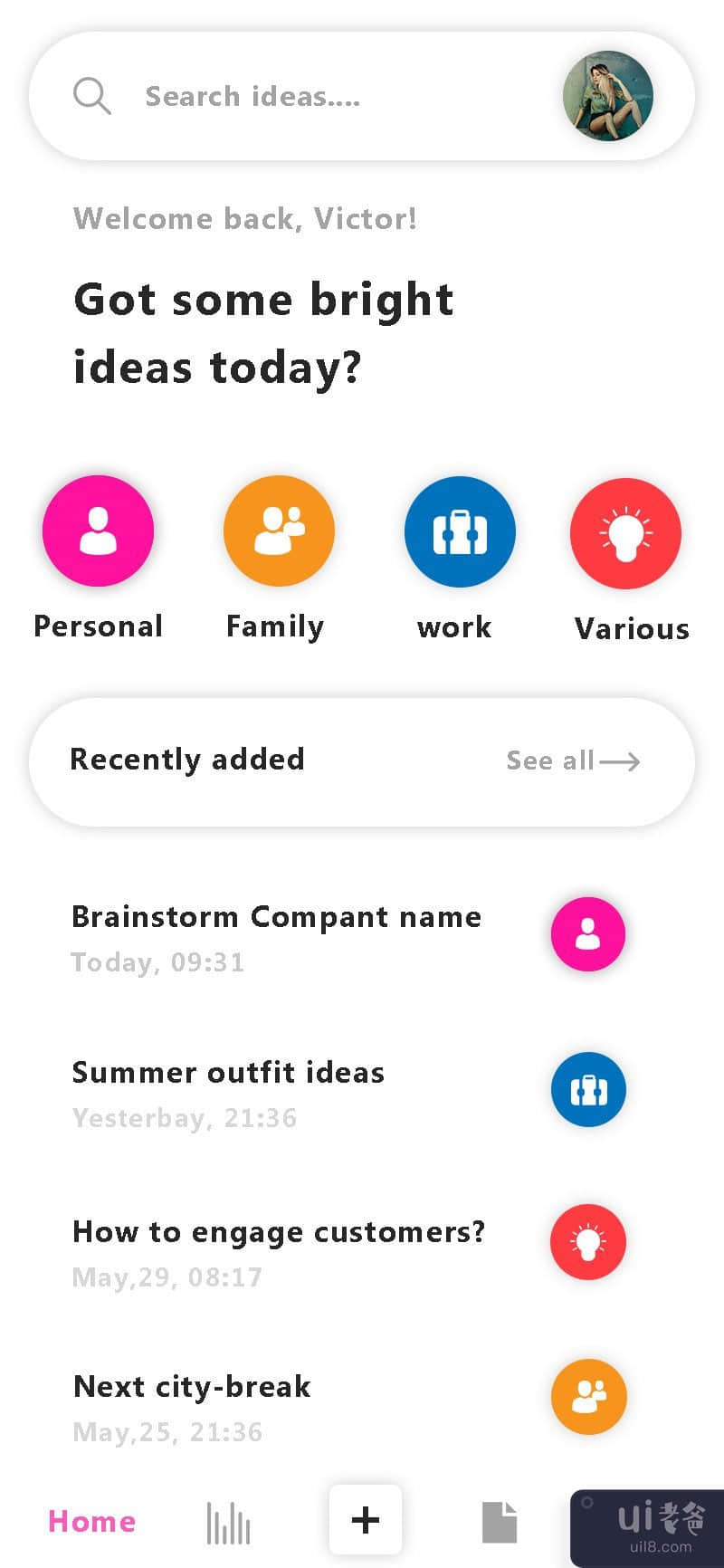724x1568 pixels.
Task: Select the Personal category
Action: (98, 531)
